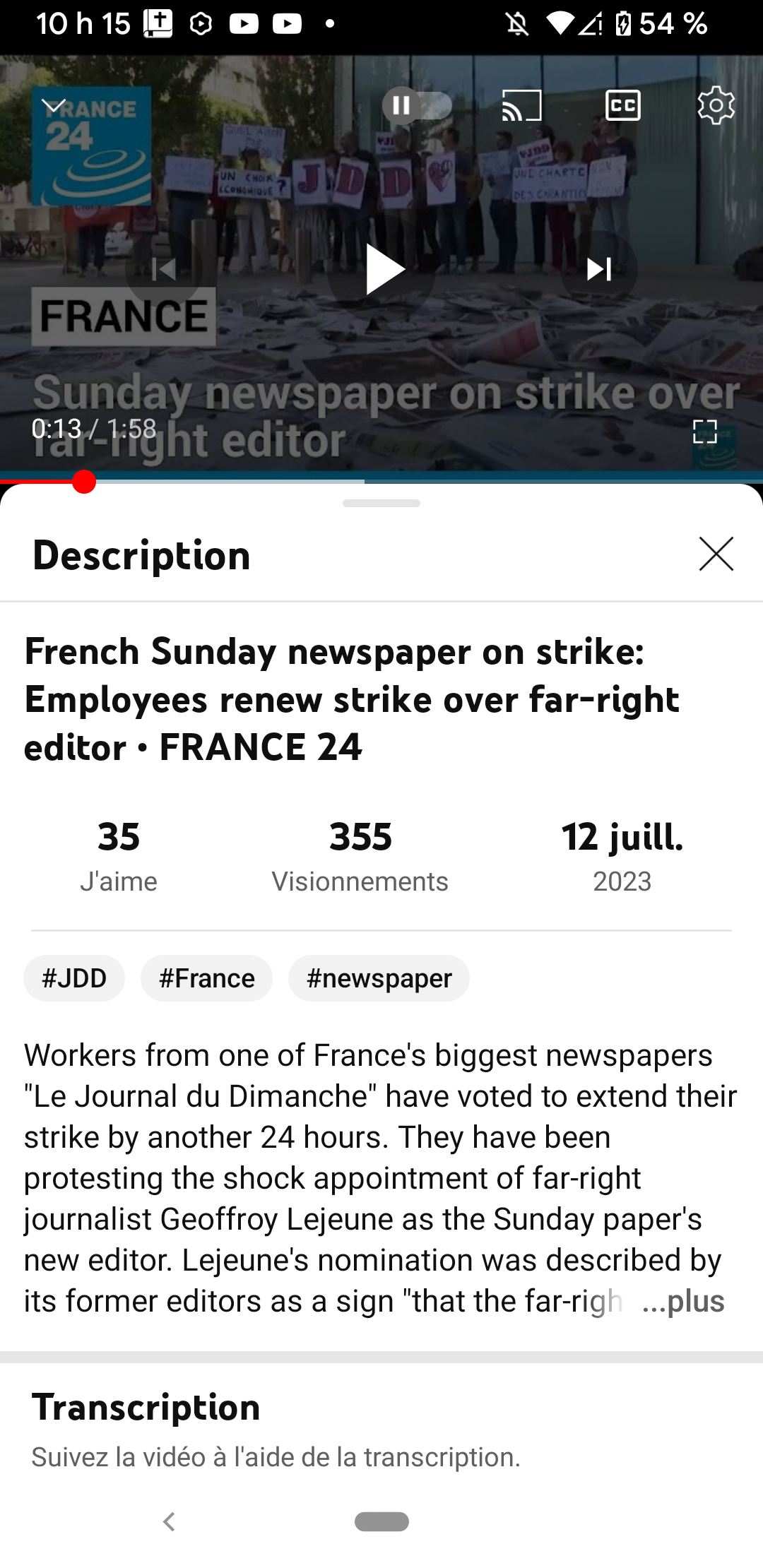The width and height of the screenshot is (763, 1568).
Task: Minimize the video player with the down chevron
Action: coord(54,106)
